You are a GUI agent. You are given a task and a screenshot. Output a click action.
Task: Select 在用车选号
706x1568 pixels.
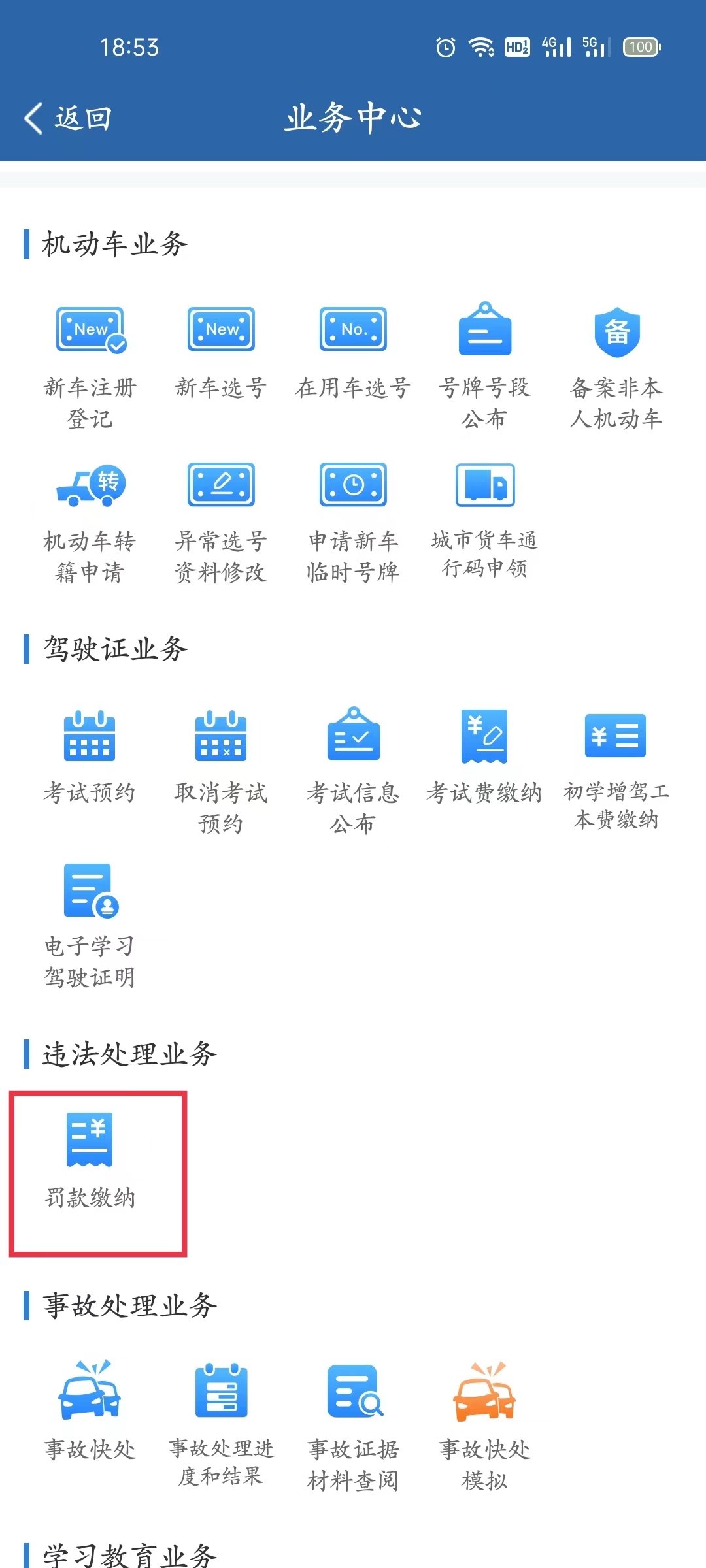[353, 353]
